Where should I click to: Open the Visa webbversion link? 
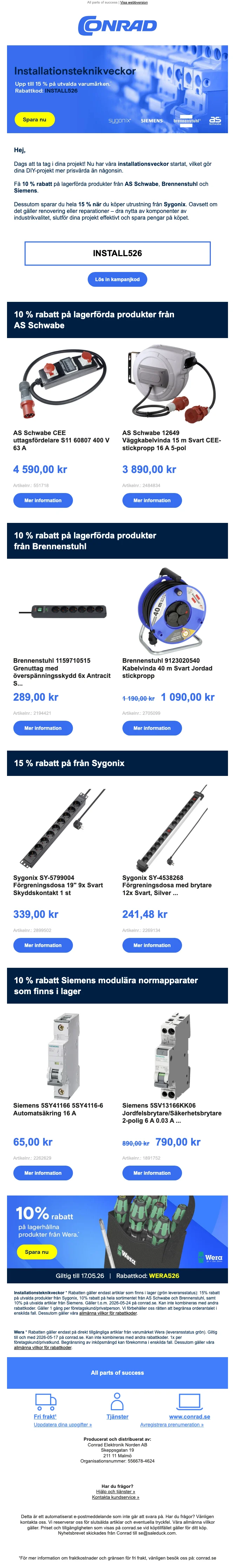tap(134, 2)
